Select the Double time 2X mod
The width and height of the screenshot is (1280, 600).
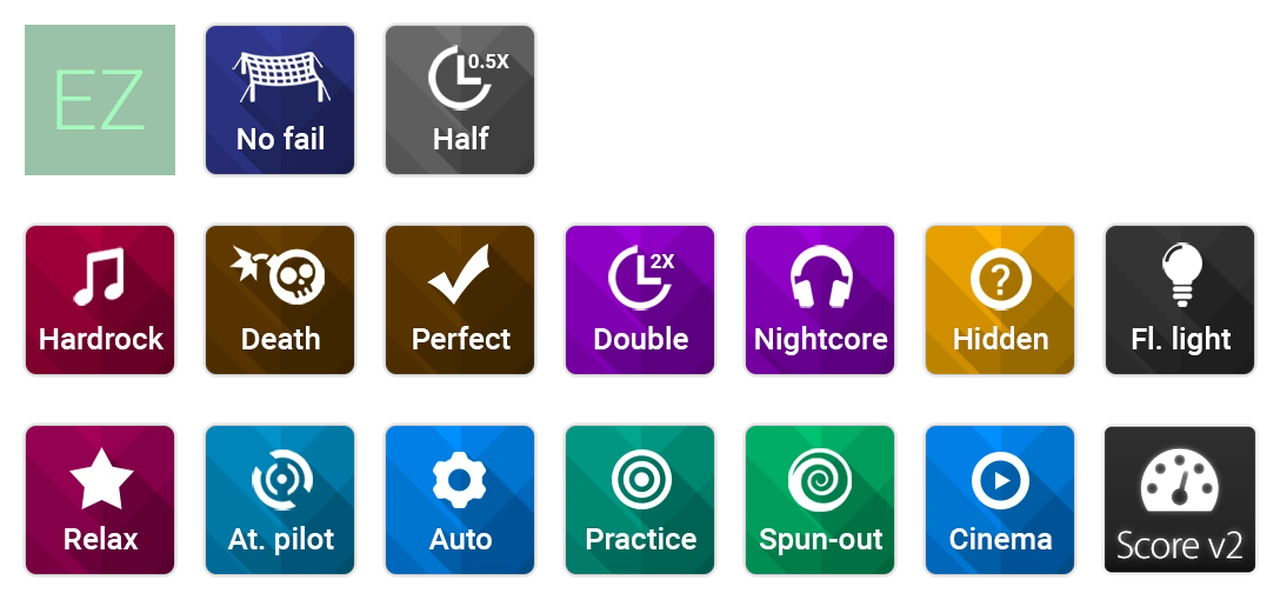pyautogui.click(x=640, y=300)
